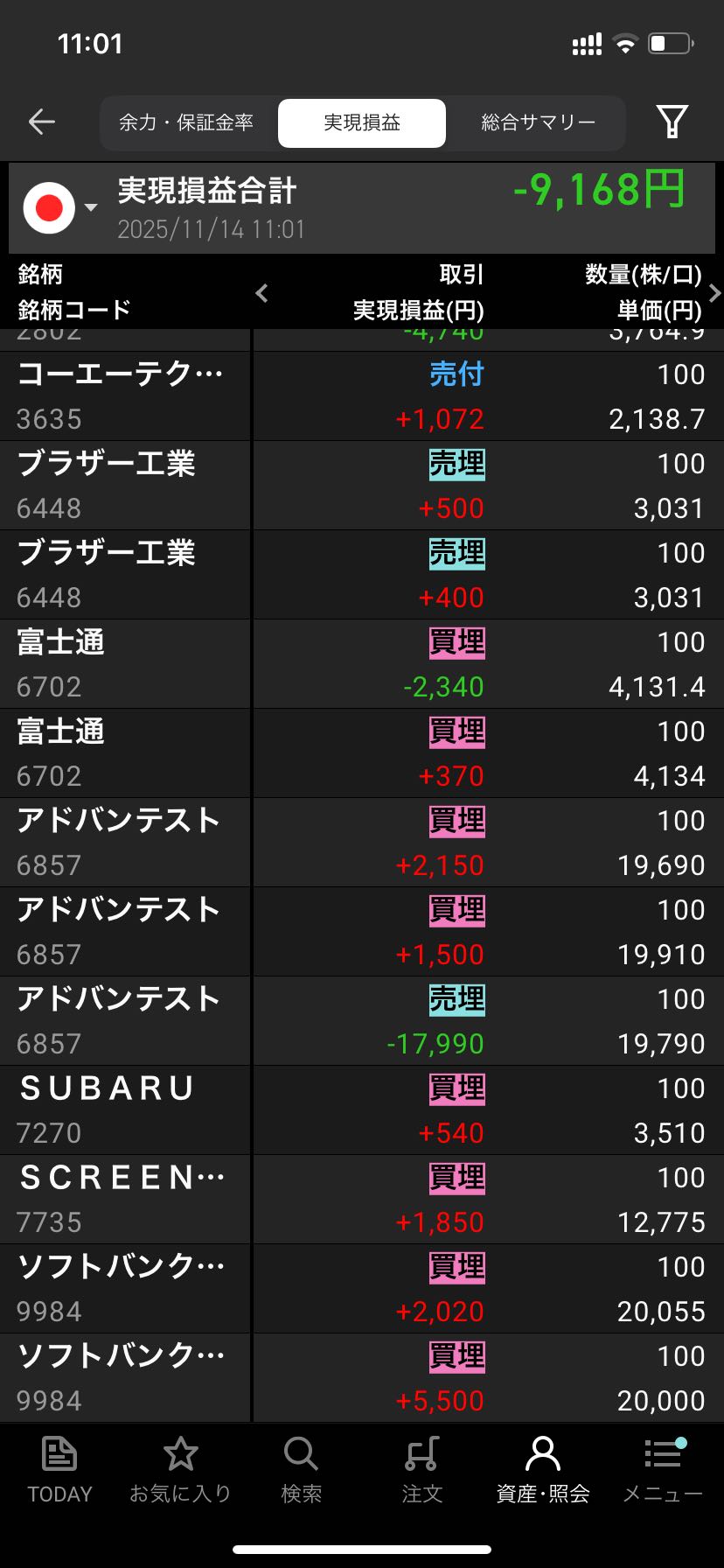Open the 検索 search tab
Viewport: 724px width, 1568px height.
(x=302, y=1470)
